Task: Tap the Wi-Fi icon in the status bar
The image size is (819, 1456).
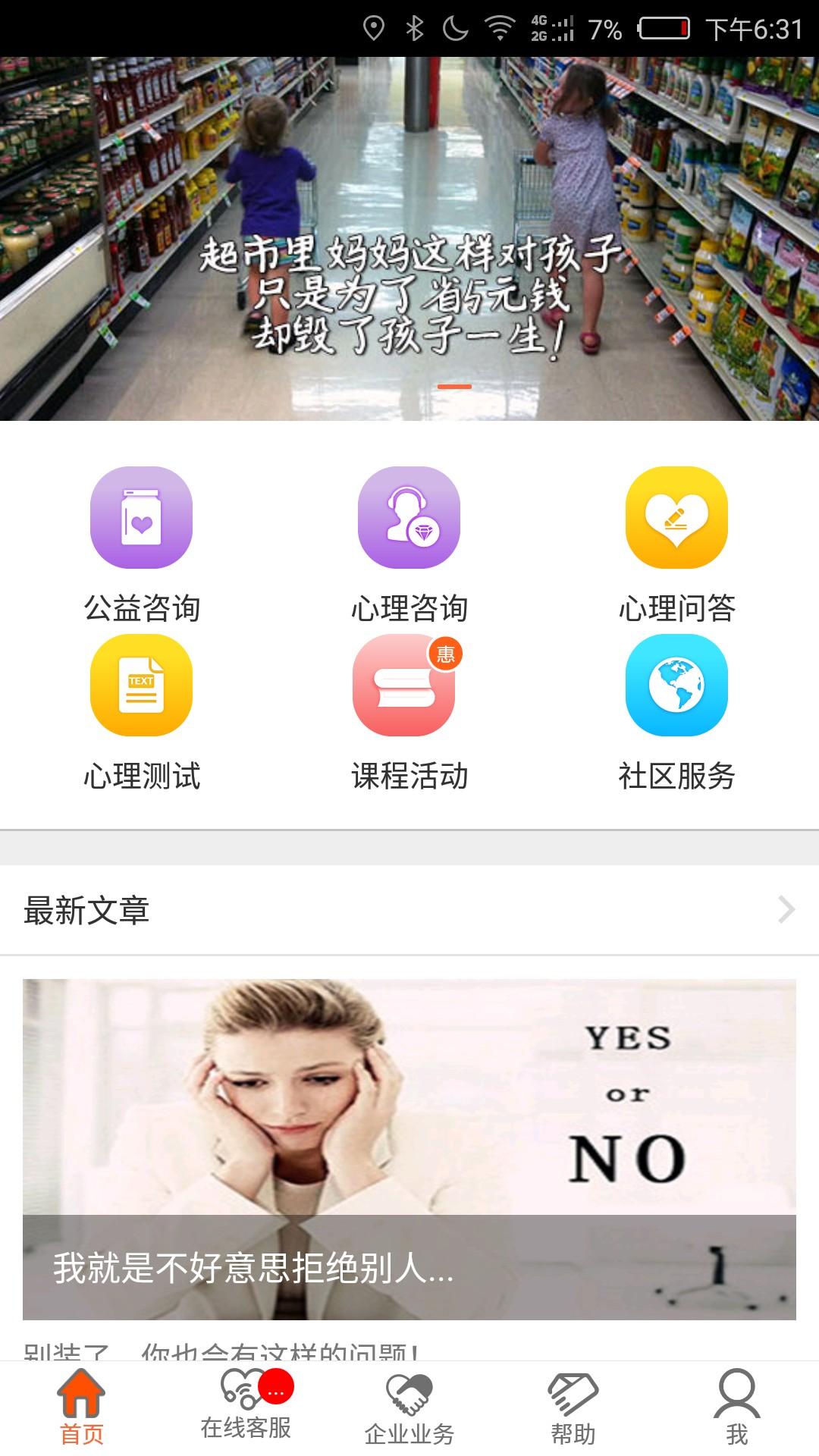Action: 500,24
